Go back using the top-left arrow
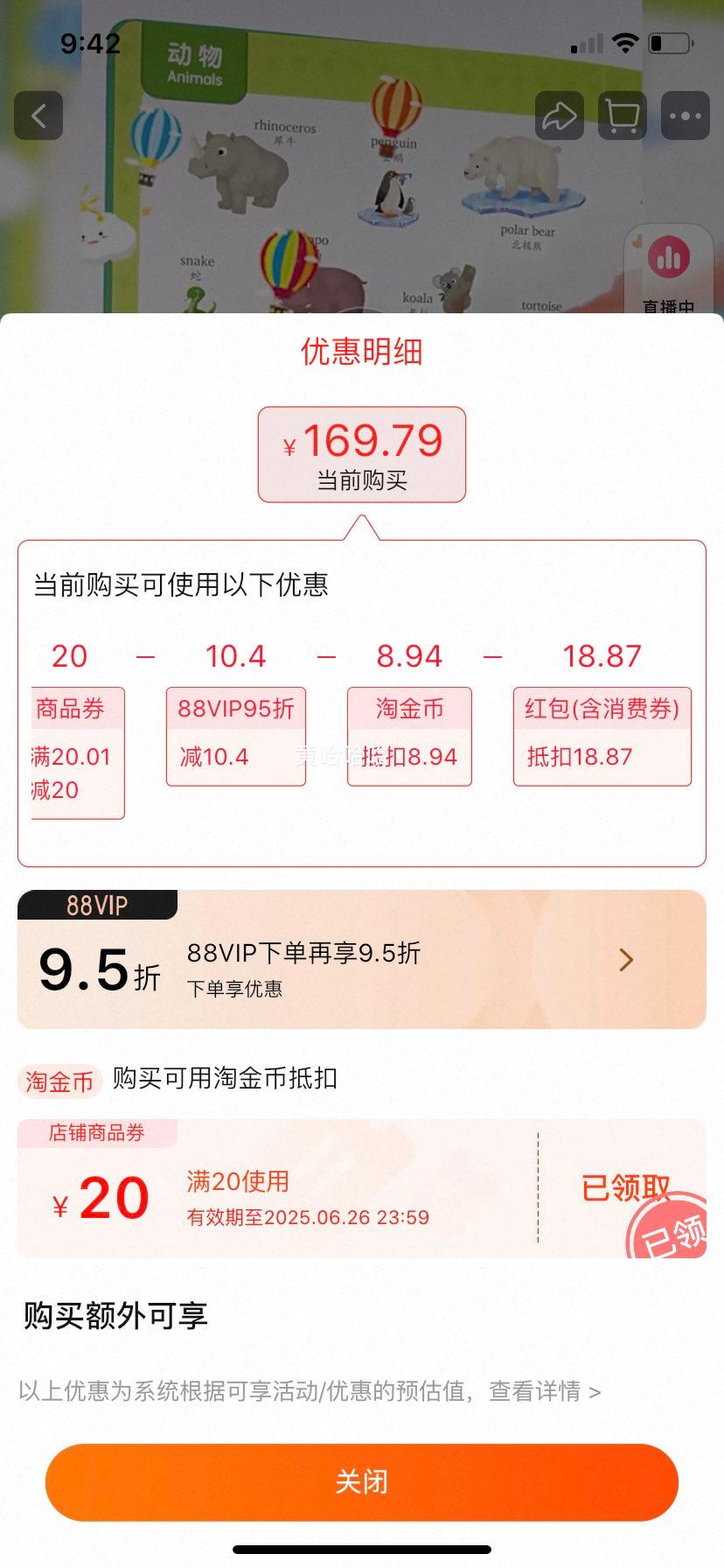724x1568 pixels. [x=38, y=115]
